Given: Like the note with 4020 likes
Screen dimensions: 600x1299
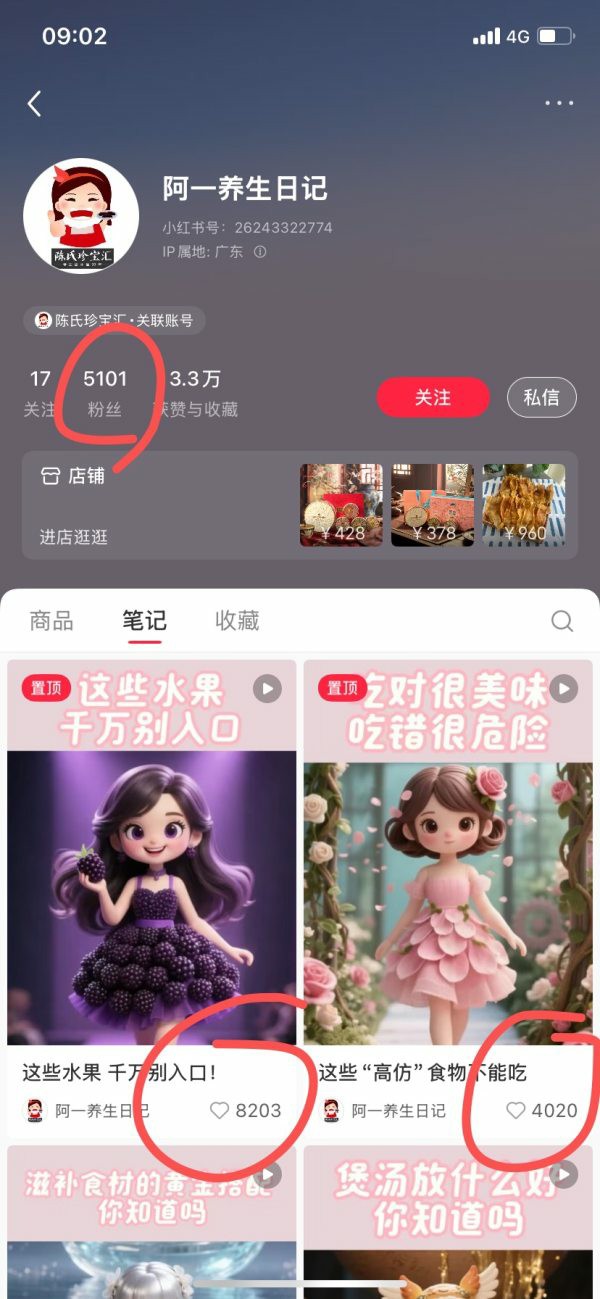Looking at the screenshot, I should click(x=516, y=1110).
